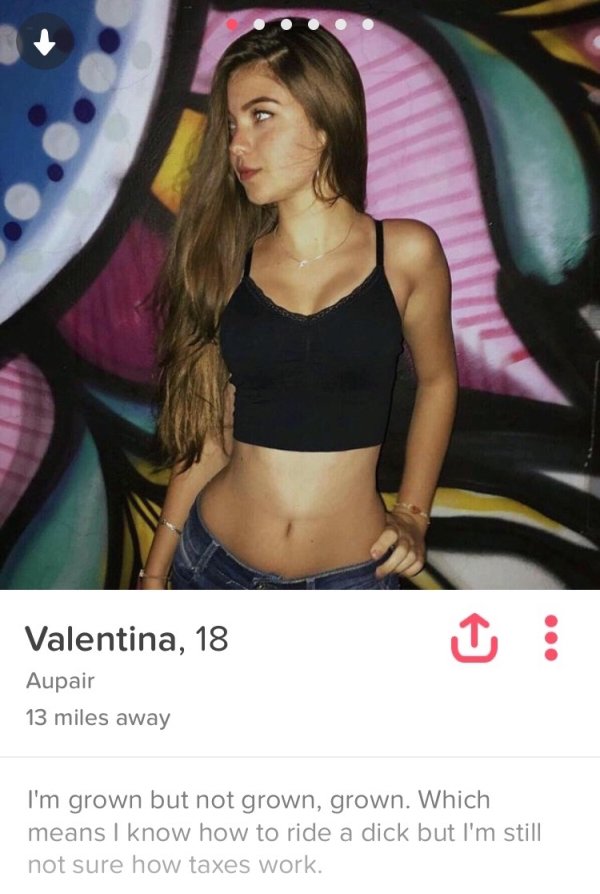Share Valentina's profile
This screenshot has height=894, width=600.
tap(477, 638)
